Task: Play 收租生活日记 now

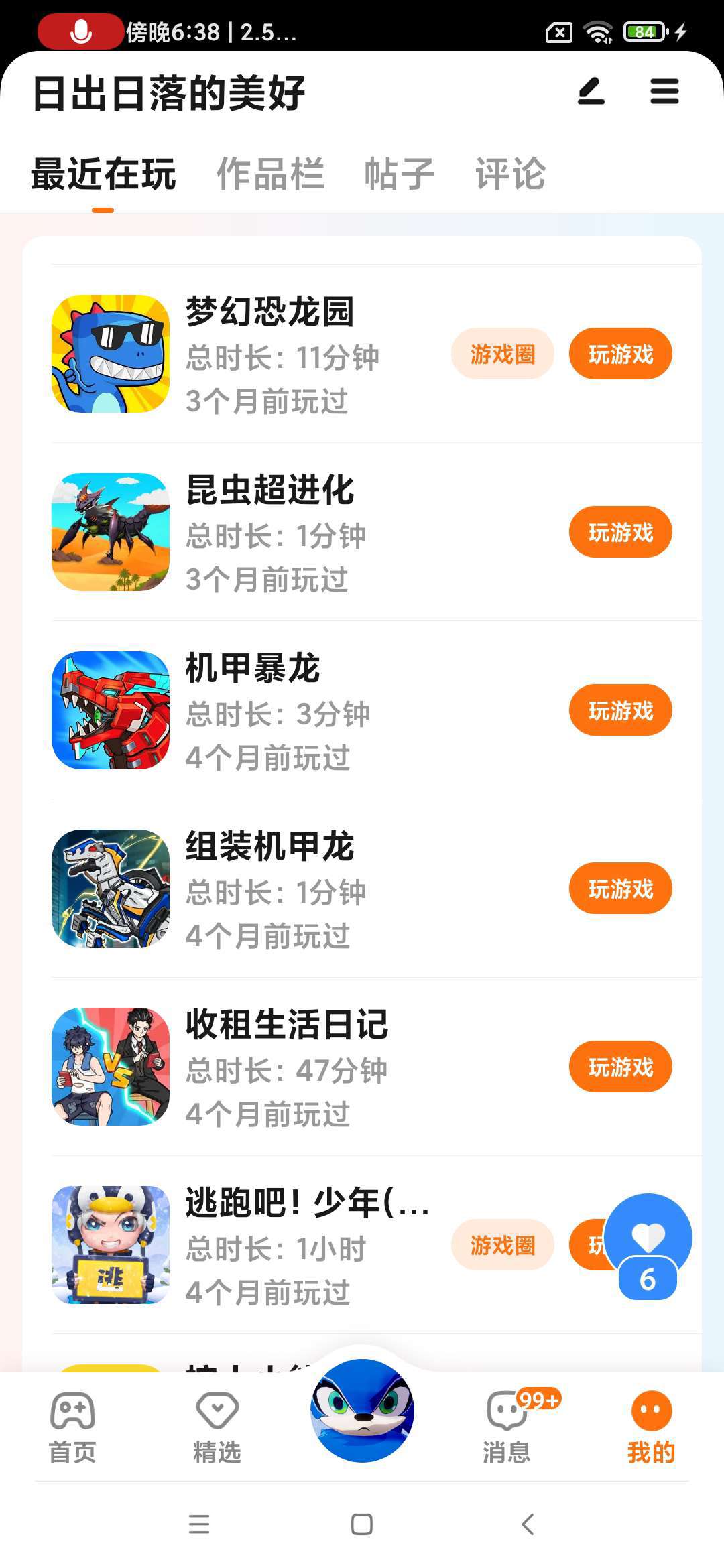Action: [x=620, y=1067]
